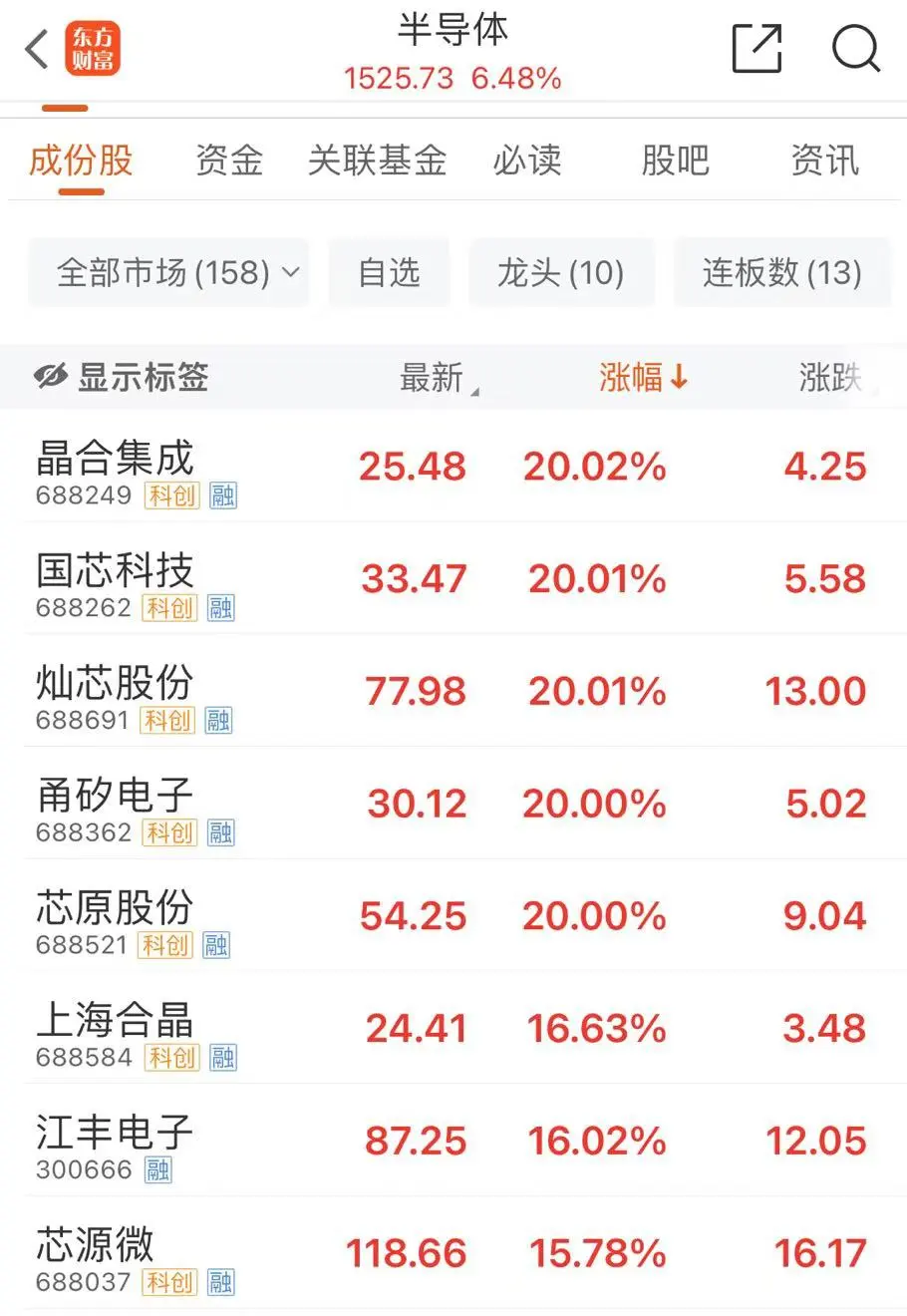
Task: Toggle the 显示标签 eye icon to show labels
Action: point(53,377)
